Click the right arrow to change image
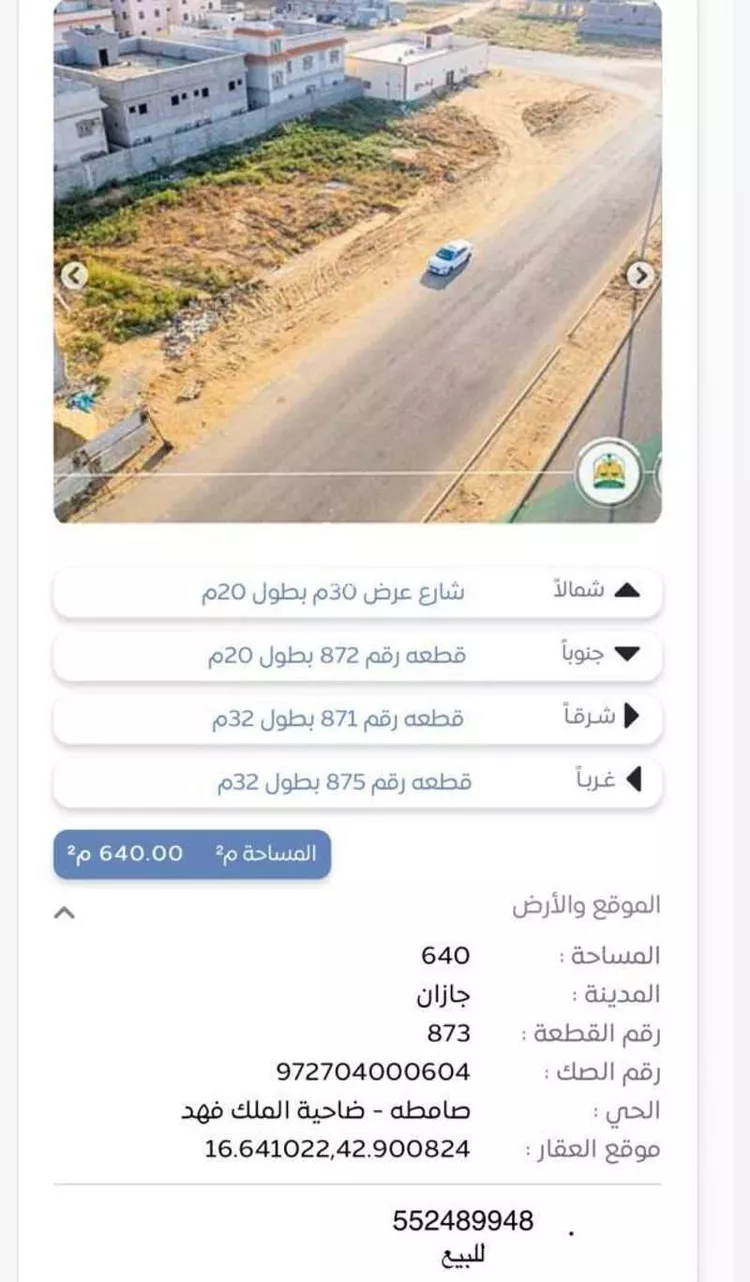Viewport: 750px width, 1282px height. (641, 276)
